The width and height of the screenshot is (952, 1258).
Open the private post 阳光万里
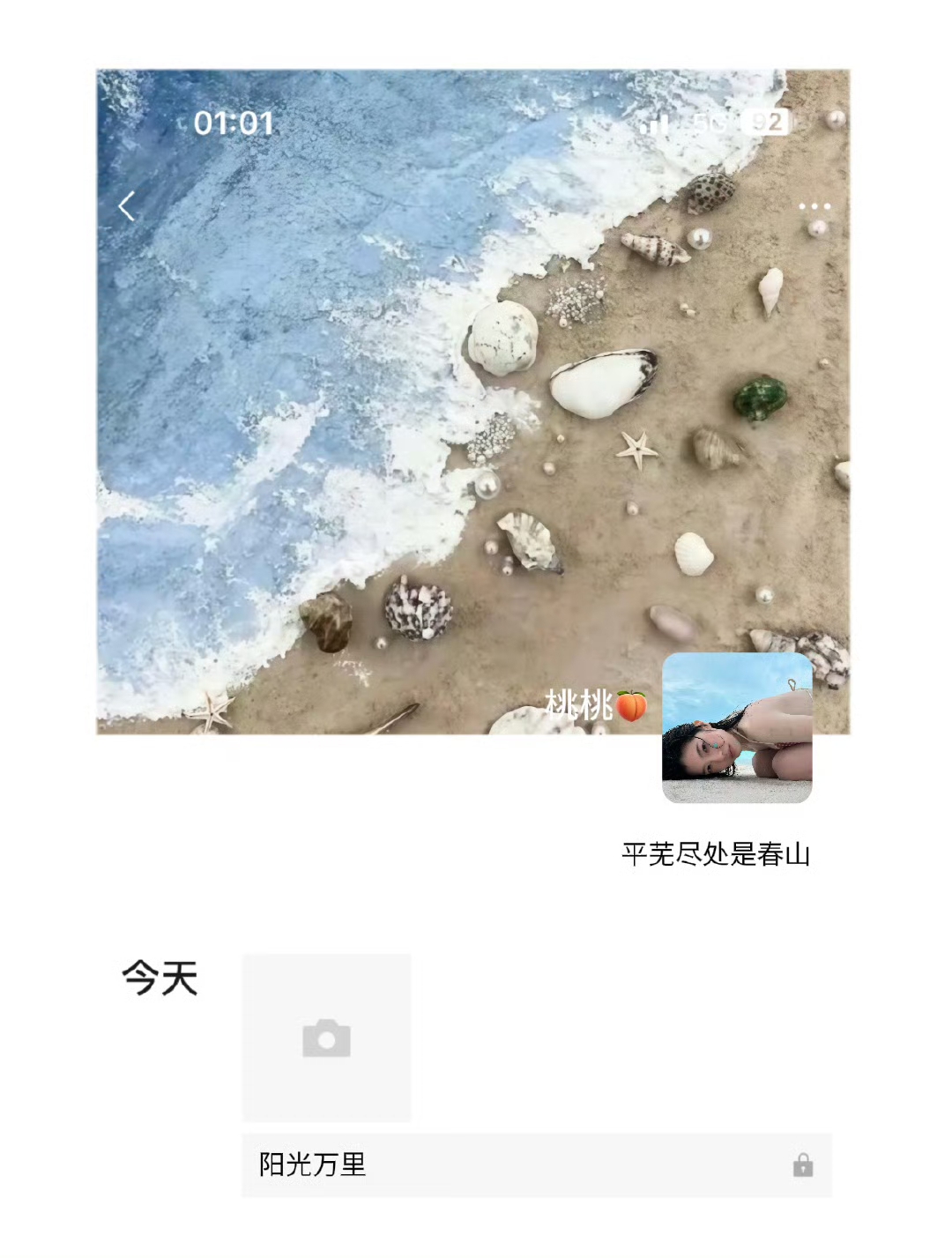point(536,1165)
